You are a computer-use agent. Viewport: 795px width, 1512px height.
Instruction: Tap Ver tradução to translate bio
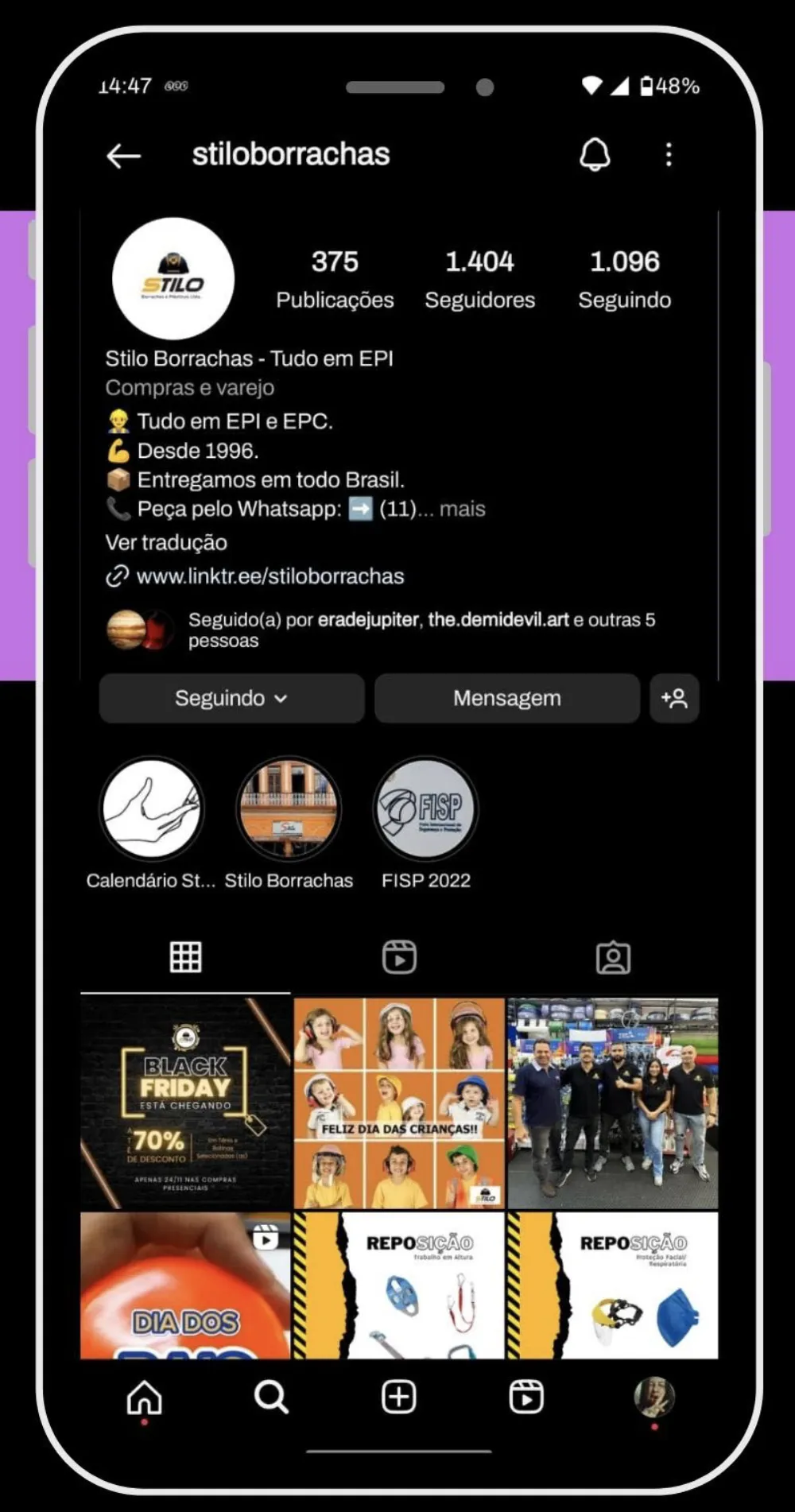pyautogui.click(x=166, y=542)
